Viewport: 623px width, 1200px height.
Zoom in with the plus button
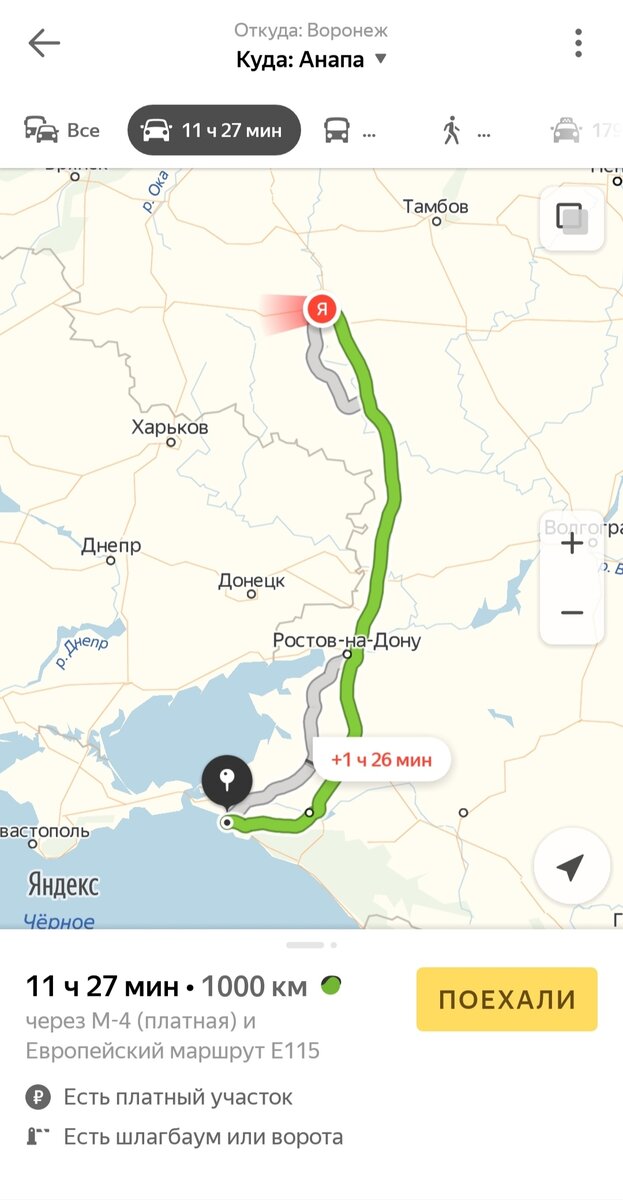click(572, 544)
